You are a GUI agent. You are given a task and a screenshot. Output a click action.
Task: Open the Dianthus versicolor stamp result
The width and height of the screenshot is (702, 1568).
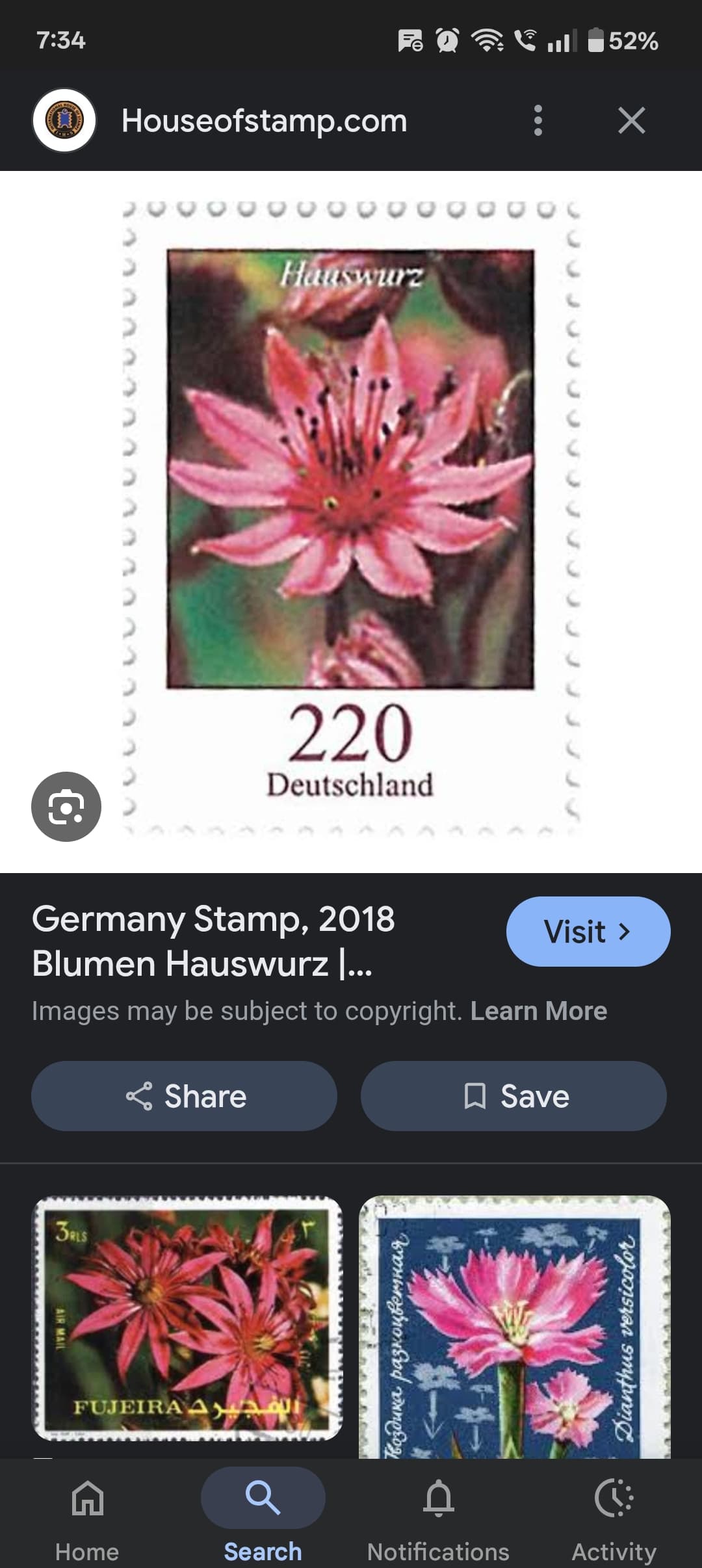pyautogui.click(x=514, y=1326)
